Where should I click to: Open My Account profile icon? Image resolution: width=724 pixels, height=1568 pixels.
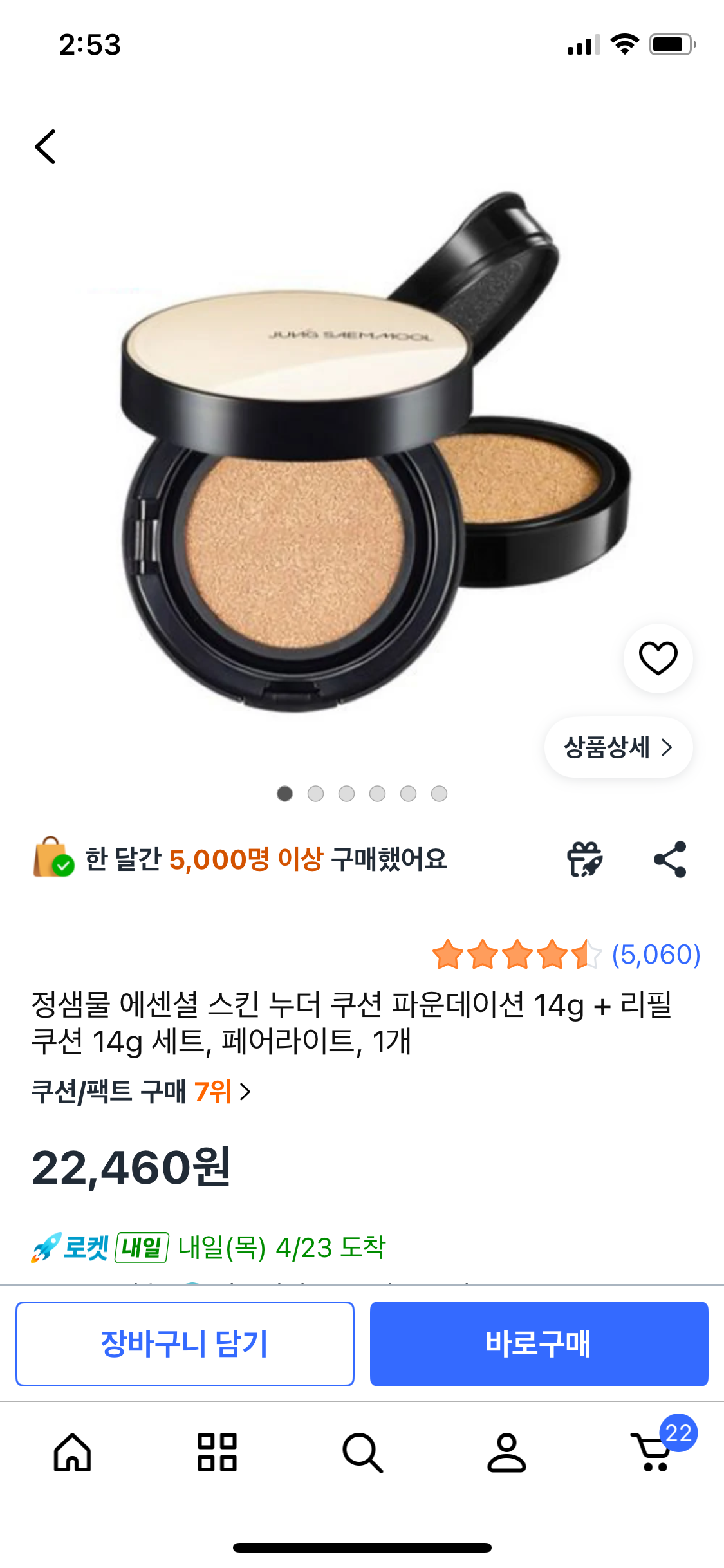point(506,1455)
